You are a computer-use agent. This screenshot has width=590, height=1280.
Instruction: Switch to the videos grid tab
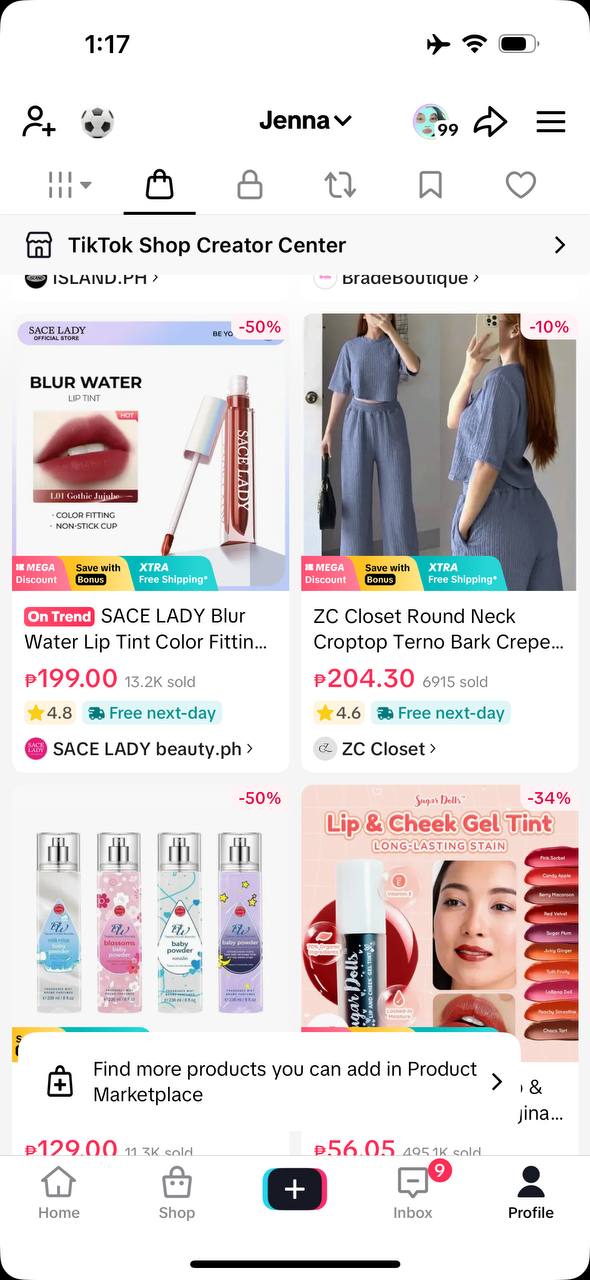[x=69, y=185]
